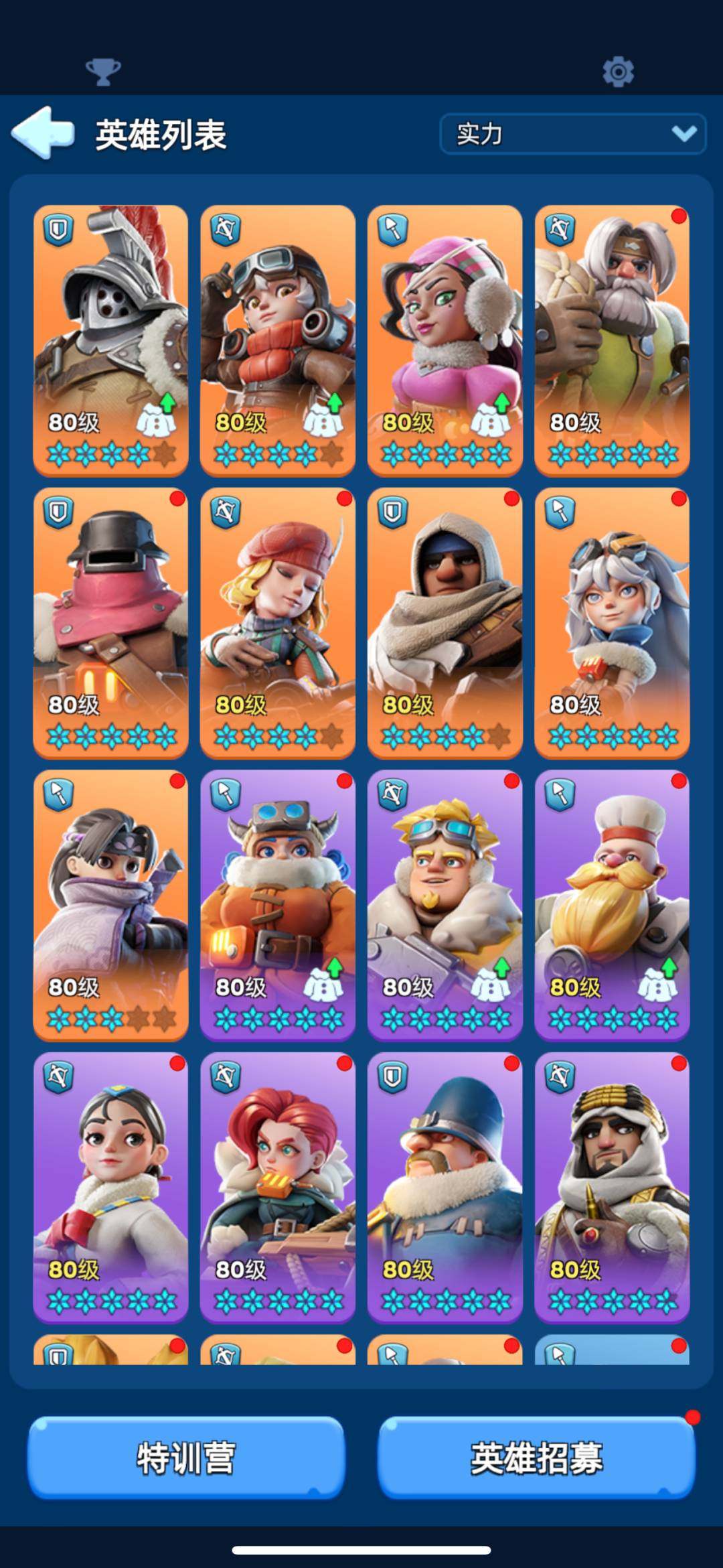Open the red beret blonde hero card

[x=278, y=622]
